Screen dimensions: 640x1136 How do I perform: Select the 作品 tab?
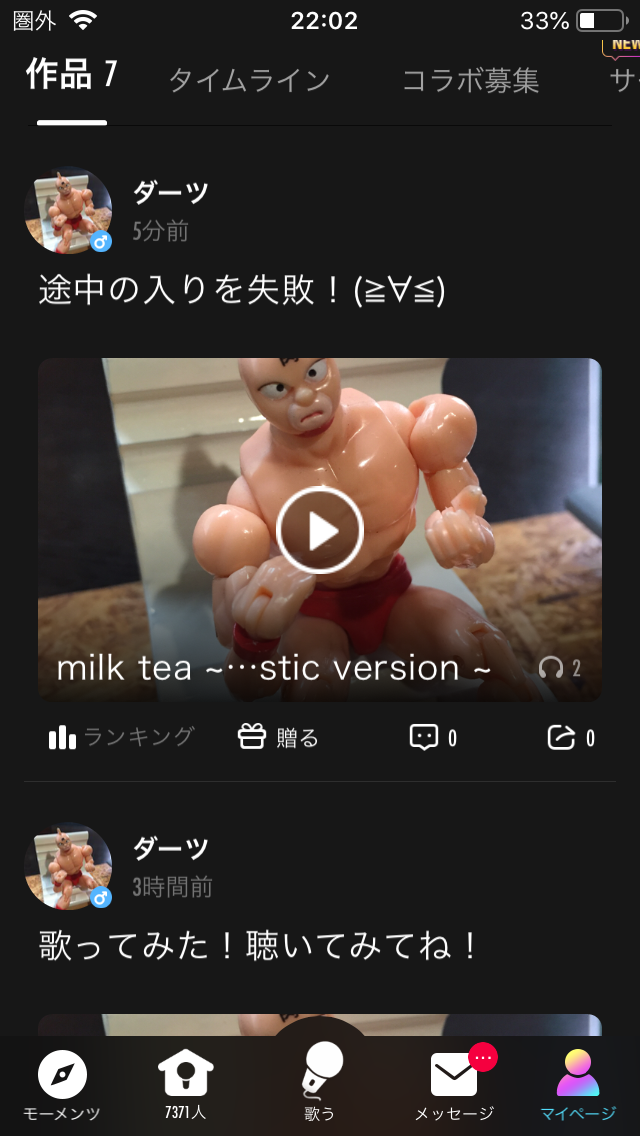click(71, 75)
